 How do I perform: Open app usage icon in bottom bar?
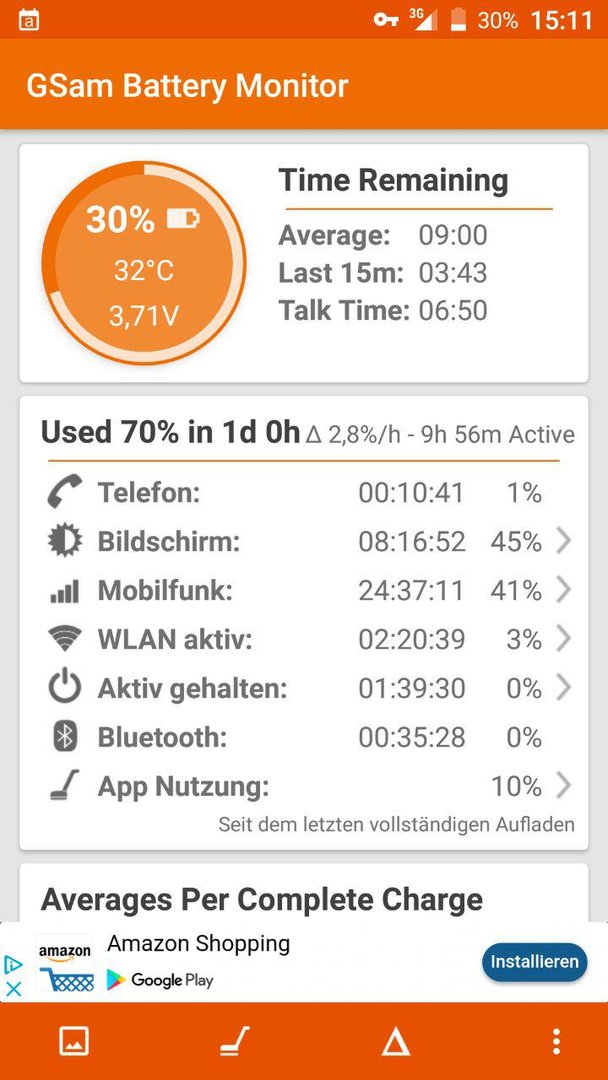pyautogui.click(x=235, y=1041)
